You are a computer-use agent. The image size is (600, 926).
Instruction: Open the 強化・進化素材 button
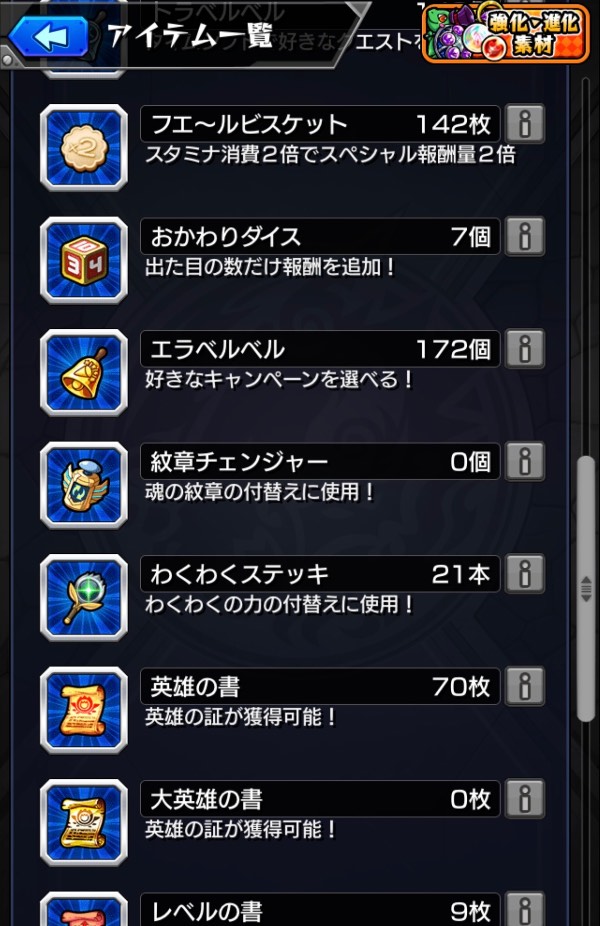tap(504, 33)
